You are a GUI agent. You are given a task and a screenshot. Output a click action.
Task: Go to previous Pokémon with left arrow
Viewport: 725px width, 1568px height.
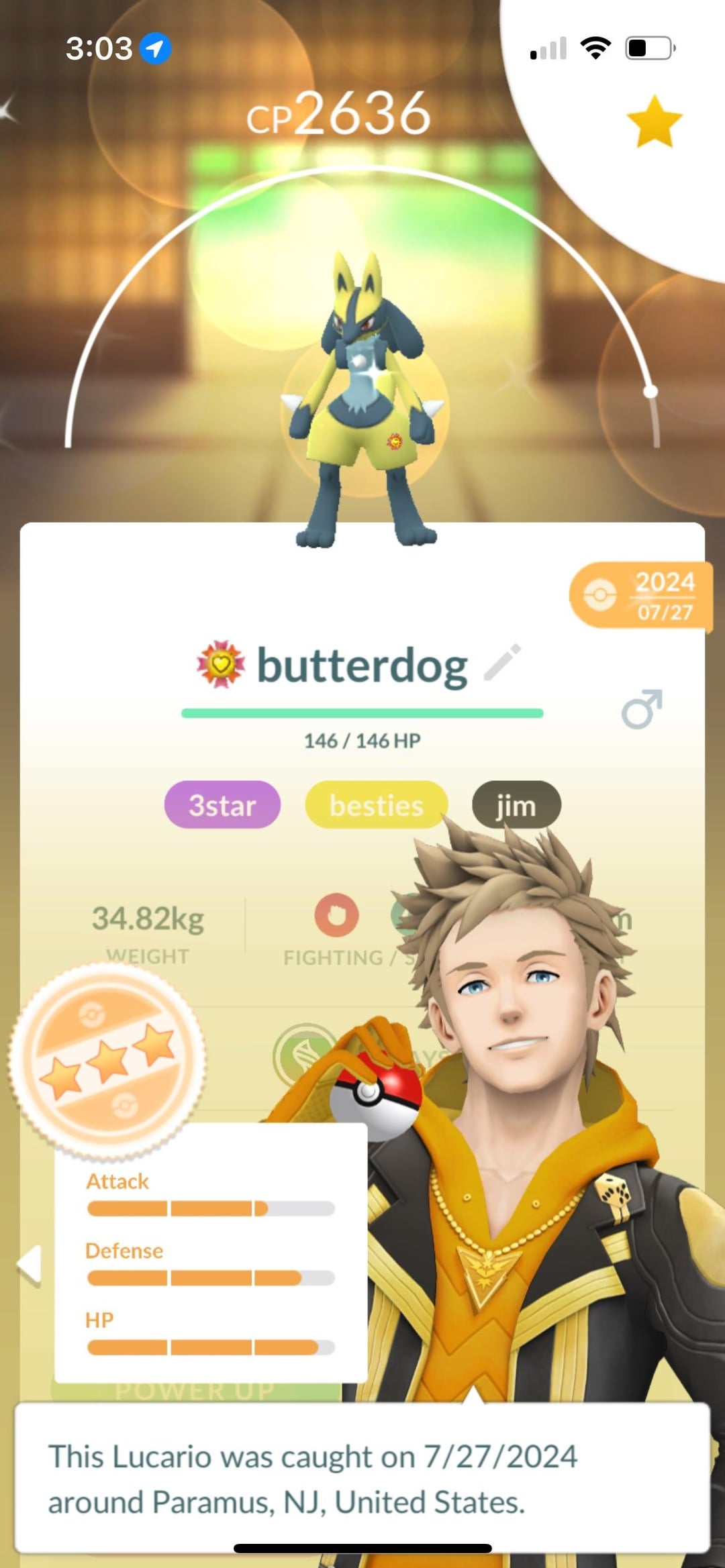pos(30,1265)
